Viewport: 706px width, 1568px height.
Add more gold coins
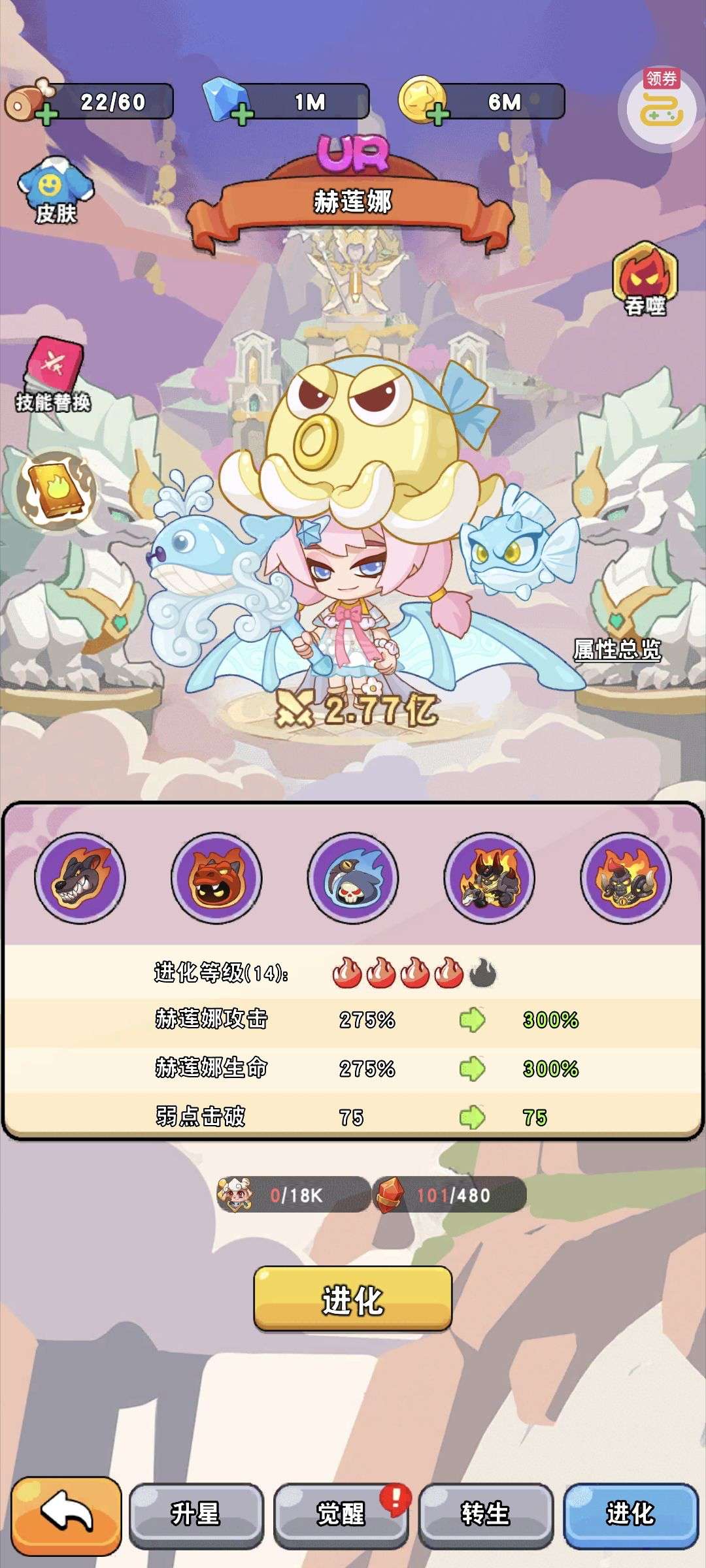click(x=438, y=116)
